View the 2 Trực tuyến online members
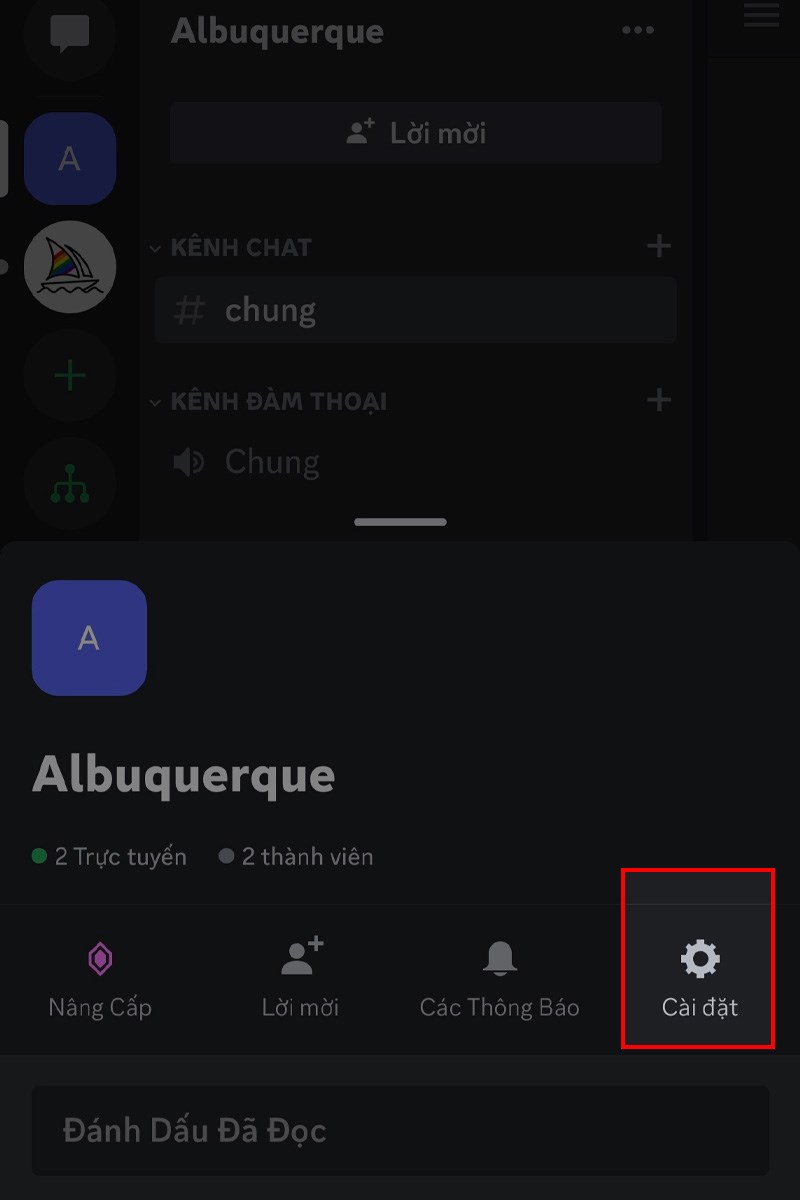Image resolution: width=800 pixels, height=1200 pixels. 110,856
